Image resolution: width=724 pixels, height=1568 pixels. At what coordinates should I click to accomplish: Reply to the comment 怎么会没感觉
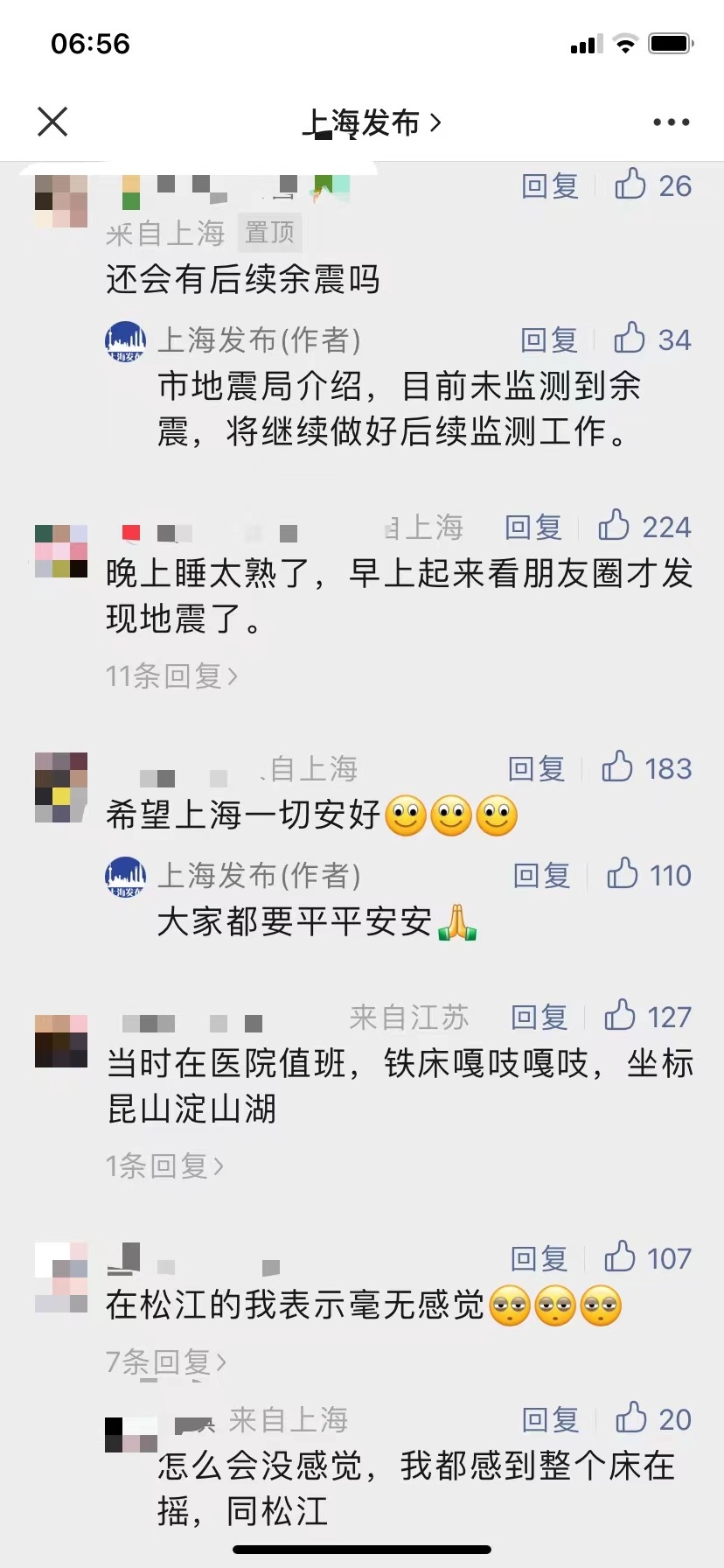pos(550,1420)
